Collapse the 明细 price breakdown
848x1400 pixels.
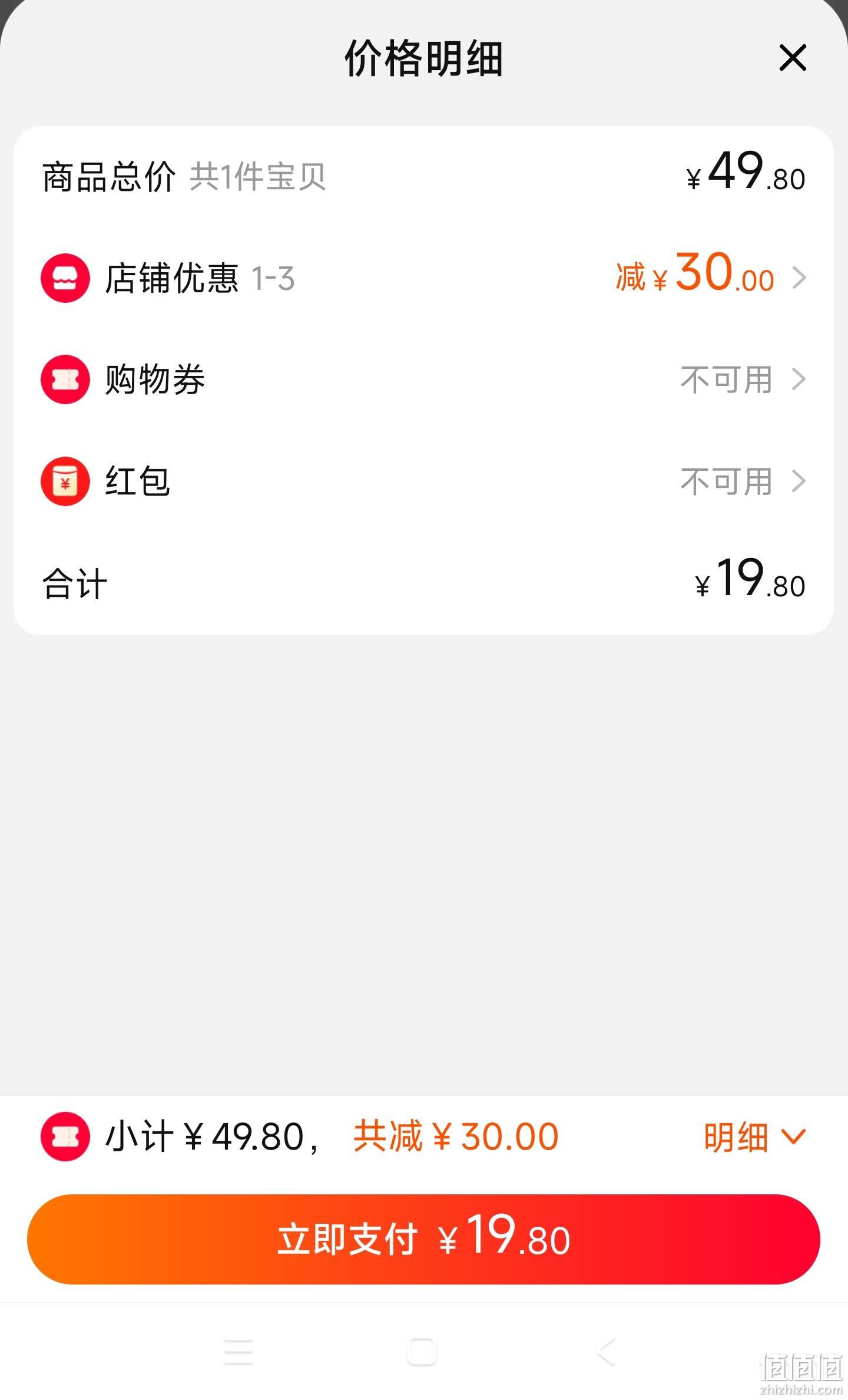point(754,1137)
